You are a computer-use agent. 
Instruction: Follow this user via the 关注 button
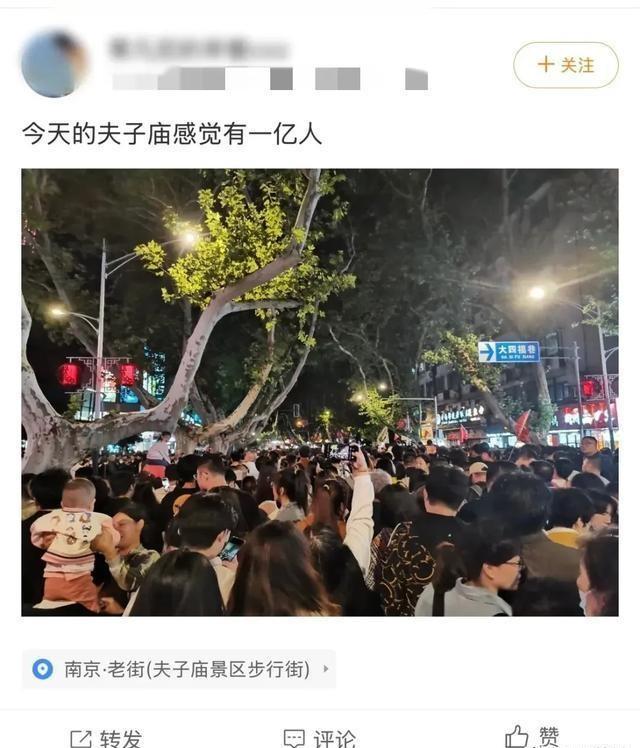point(566,65)
